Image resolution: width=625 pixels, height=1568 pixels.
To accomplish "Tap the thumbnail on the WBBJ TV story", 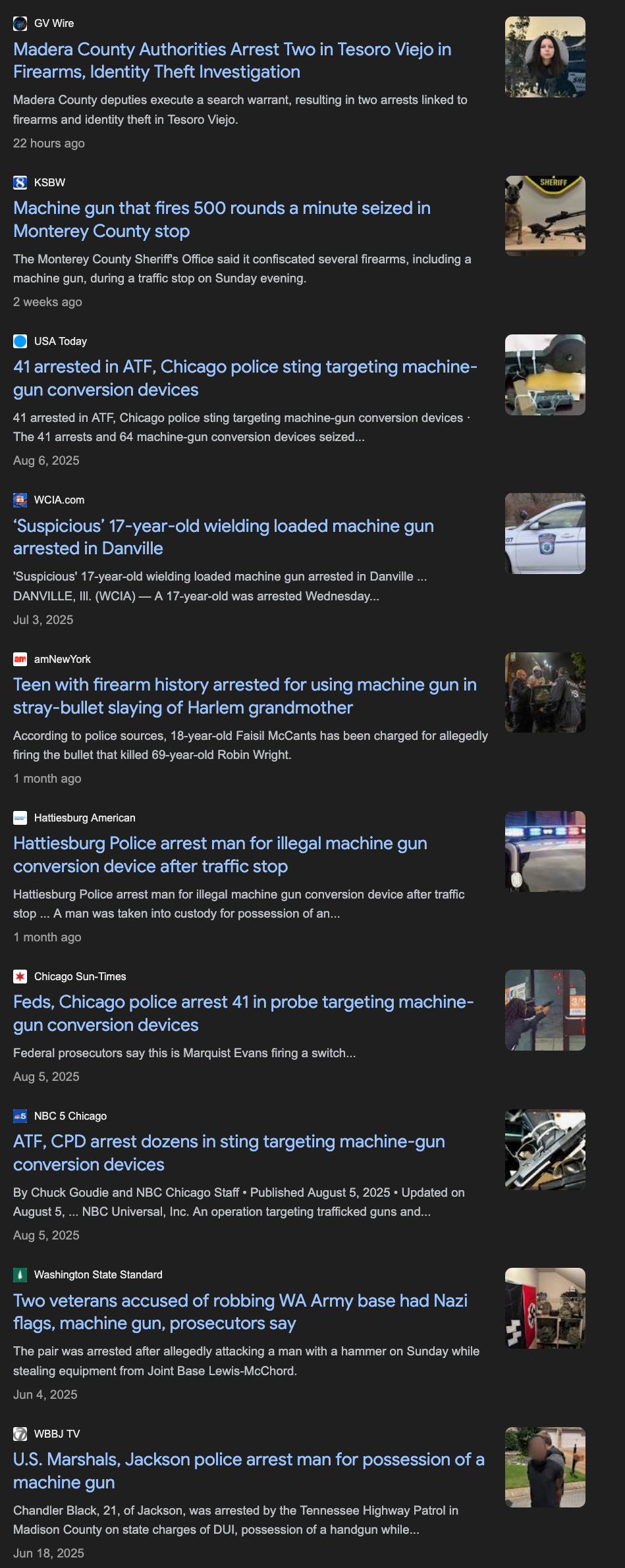I will pos(545,1467).
